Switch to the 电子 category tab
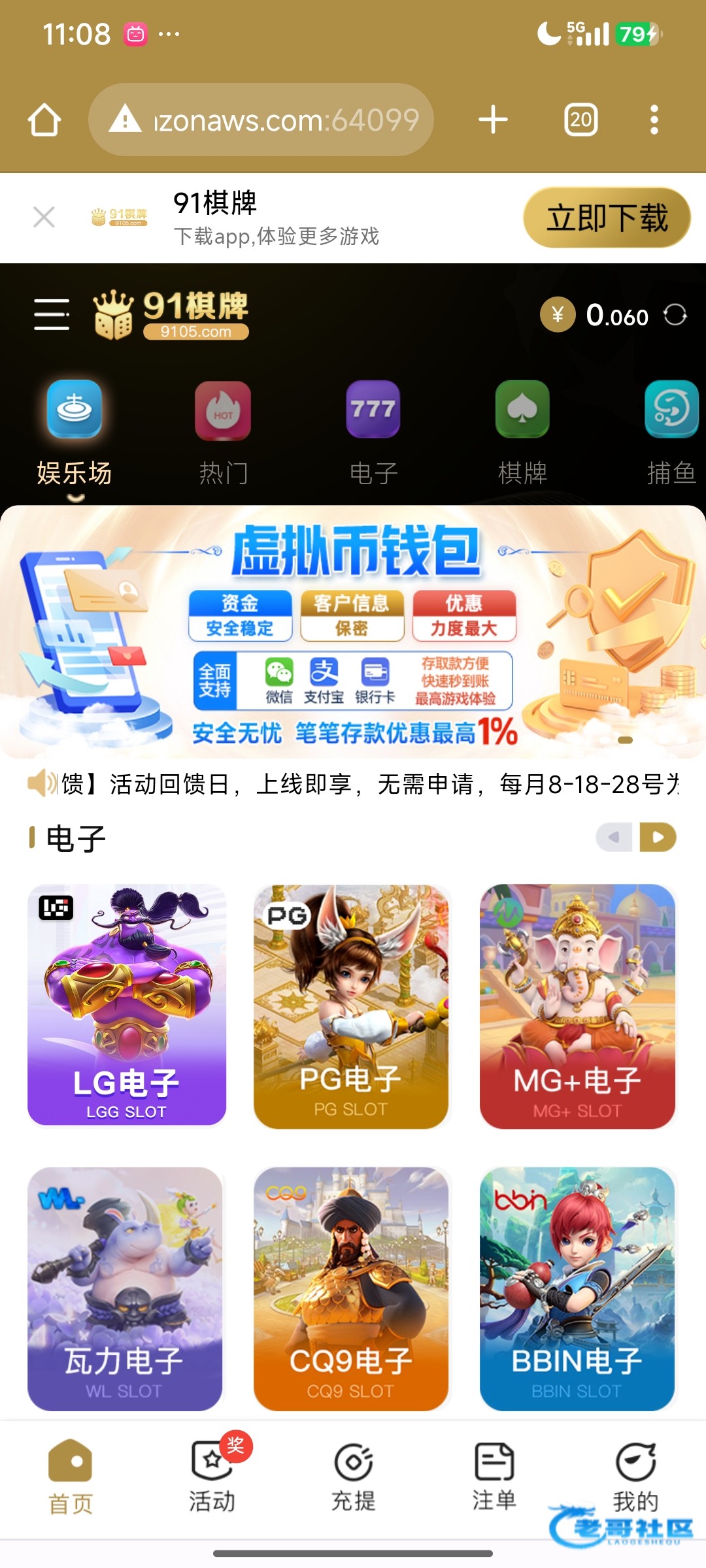 (x=373, y=433)
